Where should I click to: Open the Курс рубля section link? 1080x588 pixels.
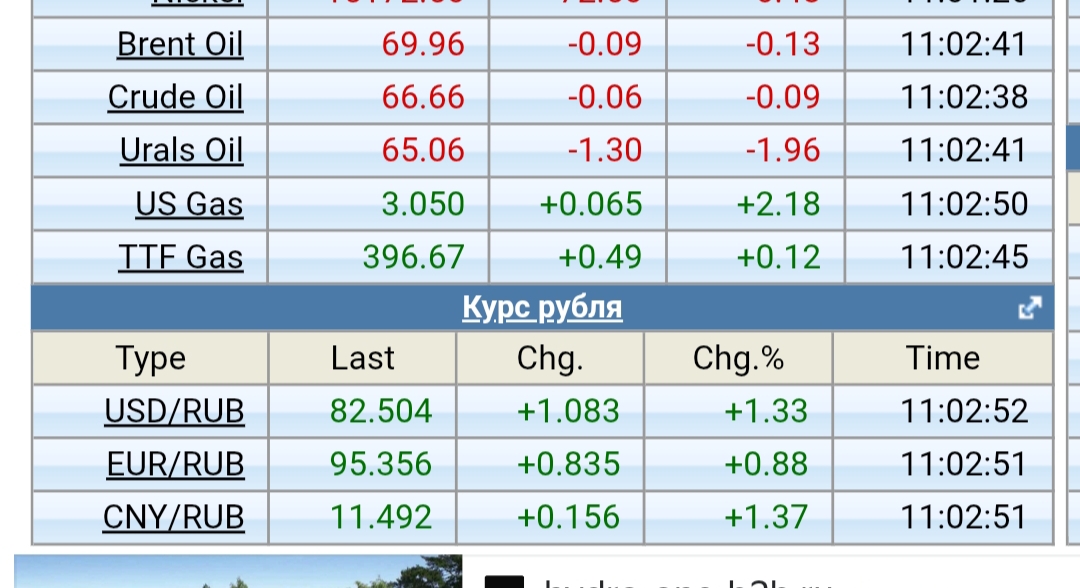(541, 307)
